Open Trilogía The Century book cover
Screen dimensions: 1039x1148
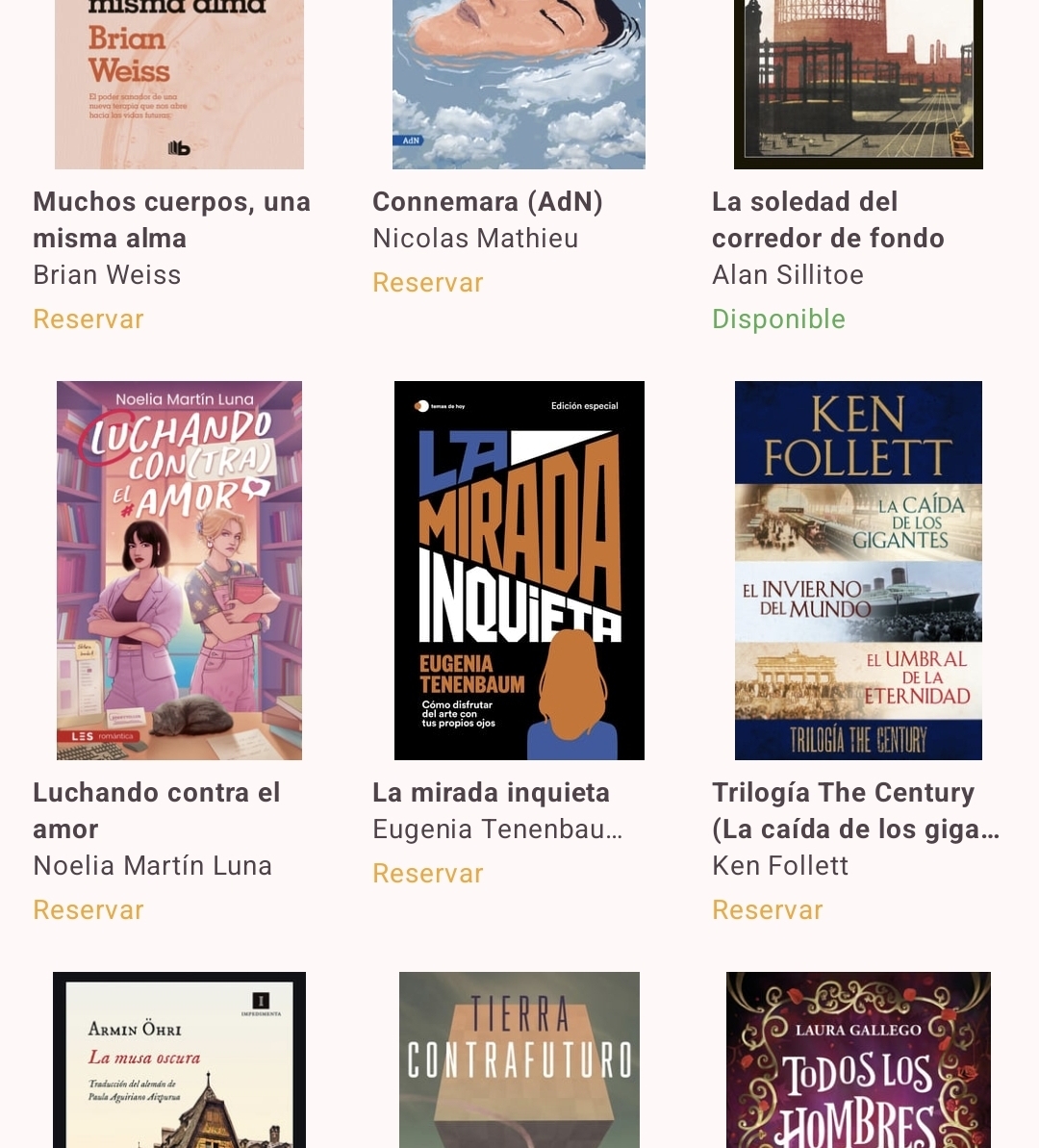[858, 570]
